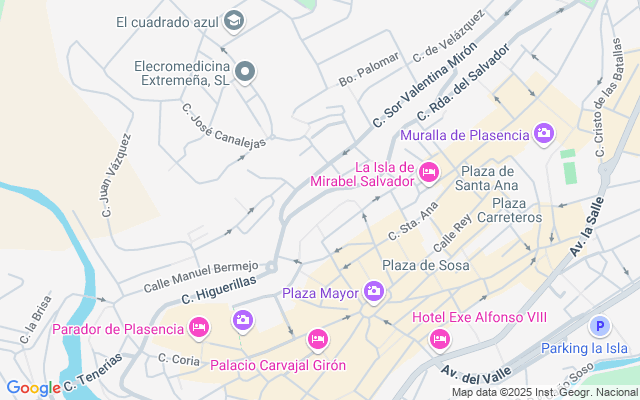The height and width of the screenshot is (400, 640).
Task: Open La Isla de Mirabel Salvador hotel marker
Action: coord(429,173)
